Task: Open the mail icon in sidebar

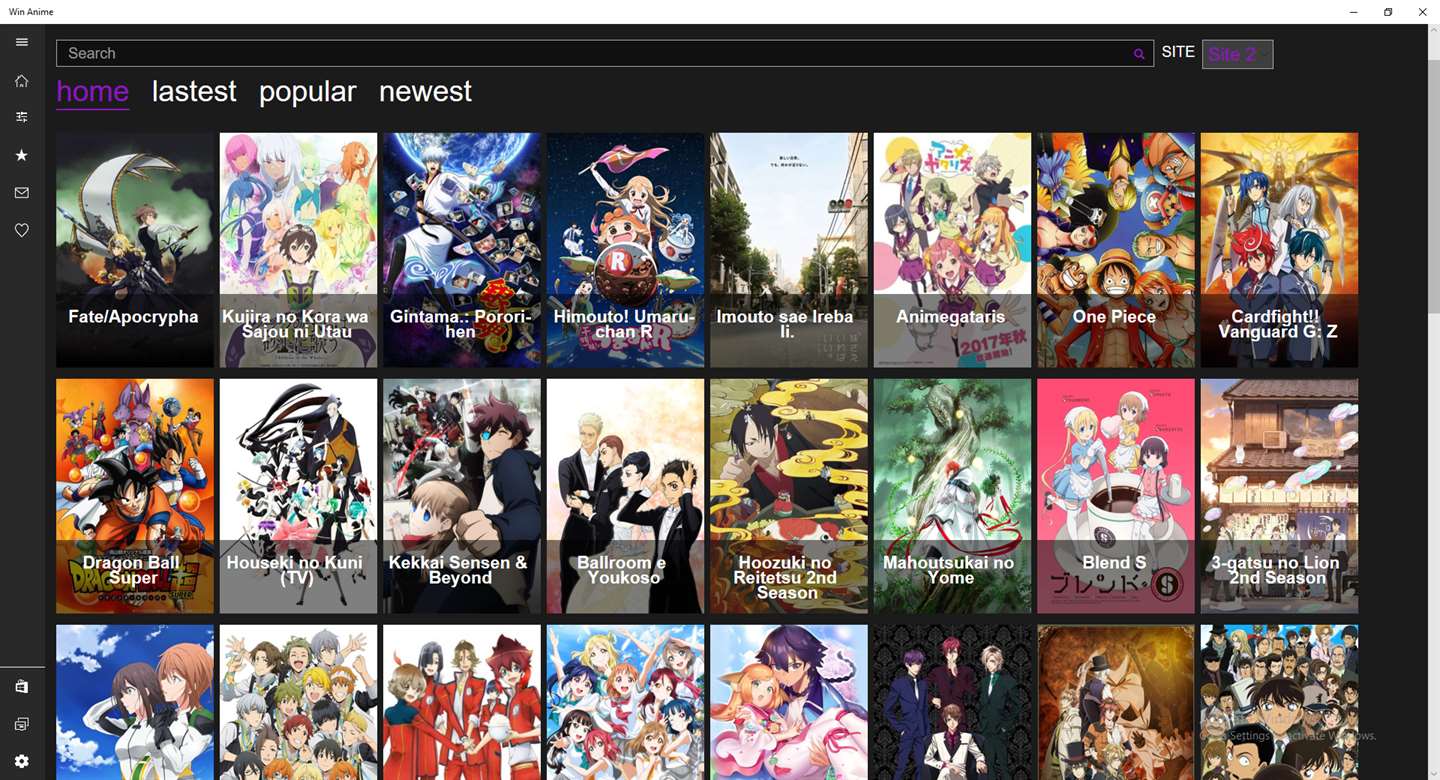Action: click(x=22, y=193)
